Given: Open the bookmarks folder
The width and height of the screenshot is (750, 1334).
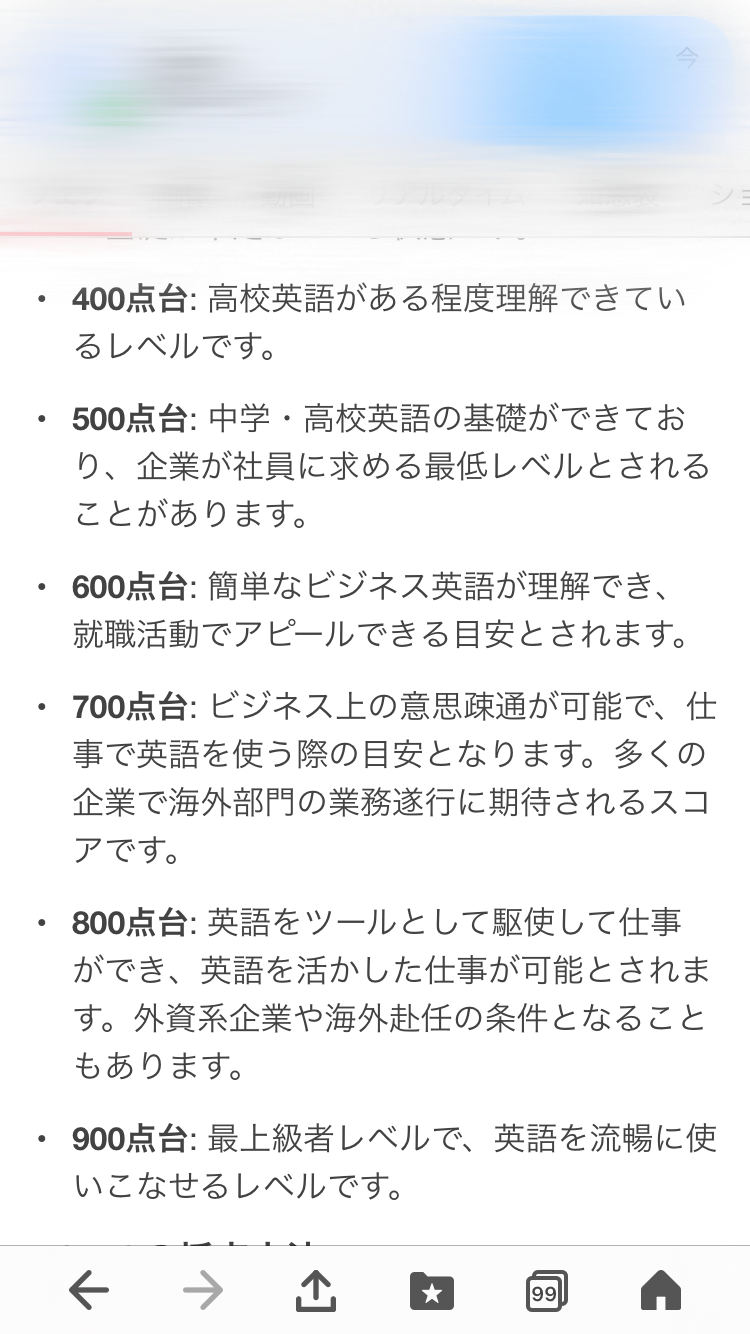Looking at the screenshot, I should (x=432, y=1292).
